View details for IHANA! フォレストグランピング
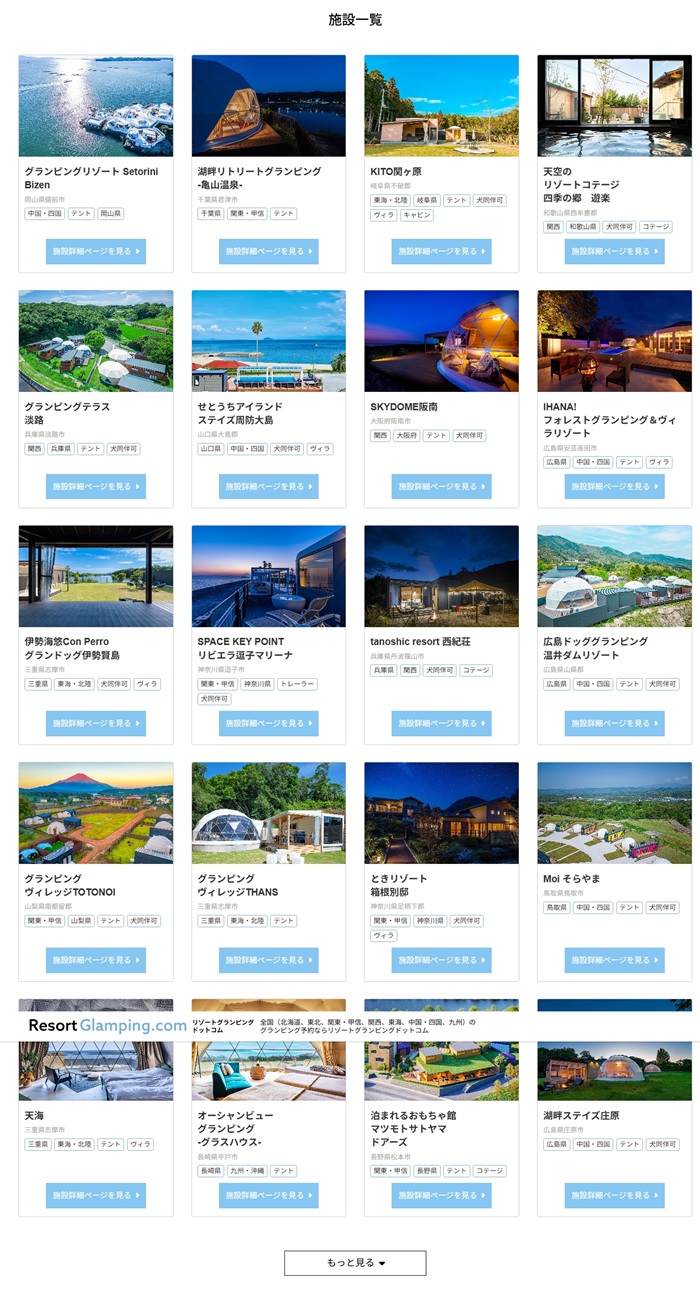The image size is (700, 1289). [x=614, y=486]
